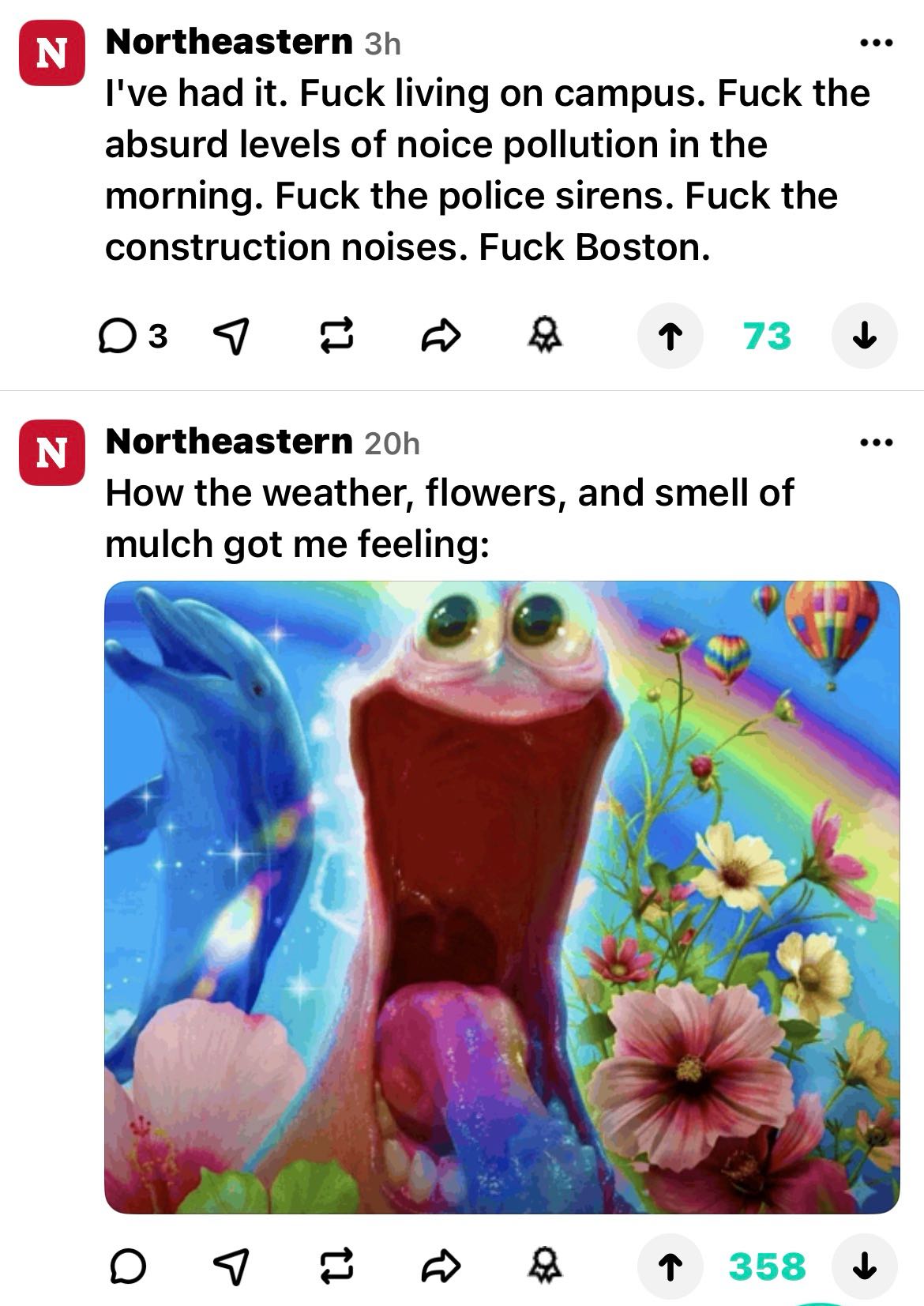Repost the weather and mulch post

click(336, 1266)
